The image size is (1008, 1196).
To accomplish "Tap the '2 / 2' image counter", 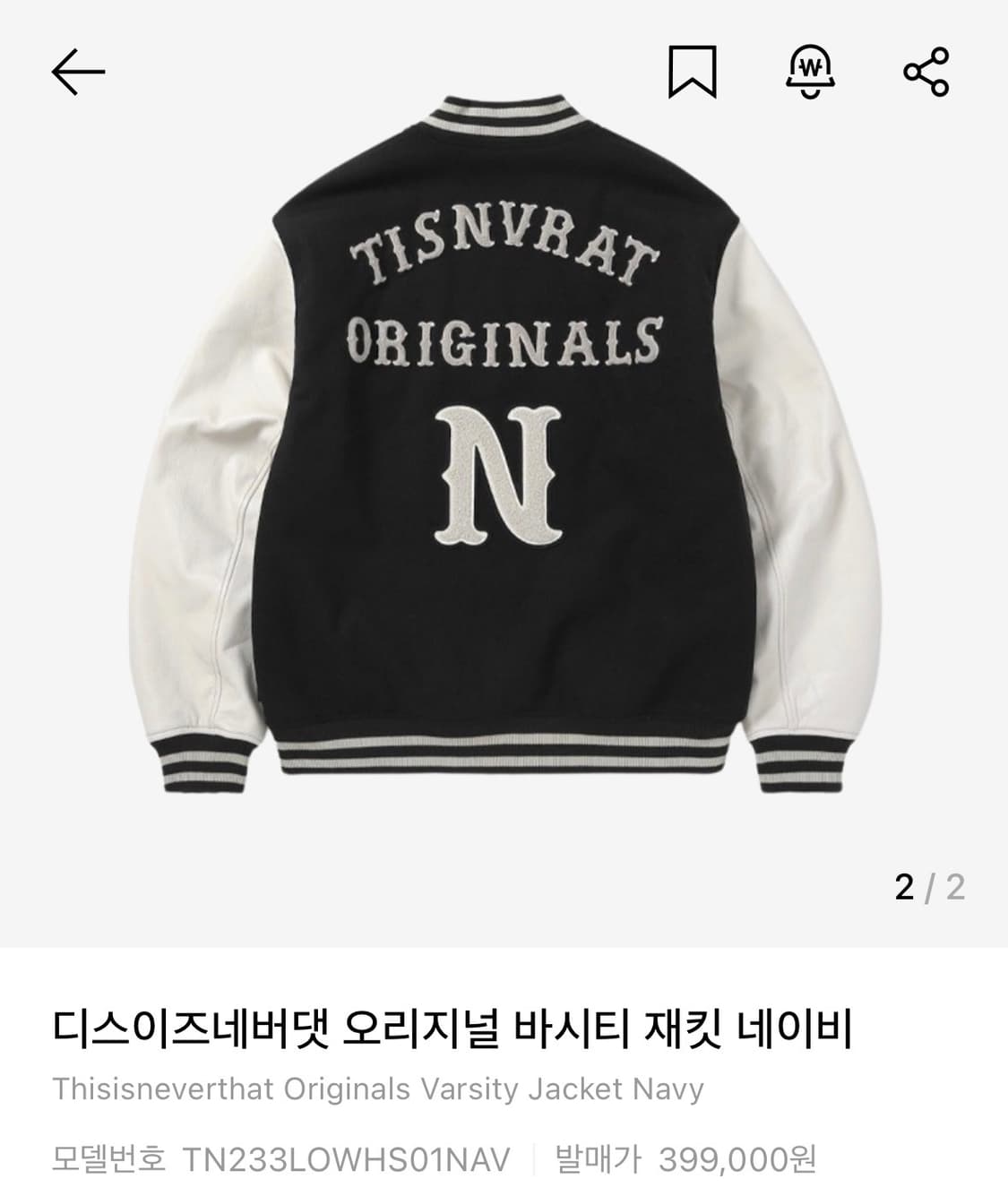I will 928,885.
